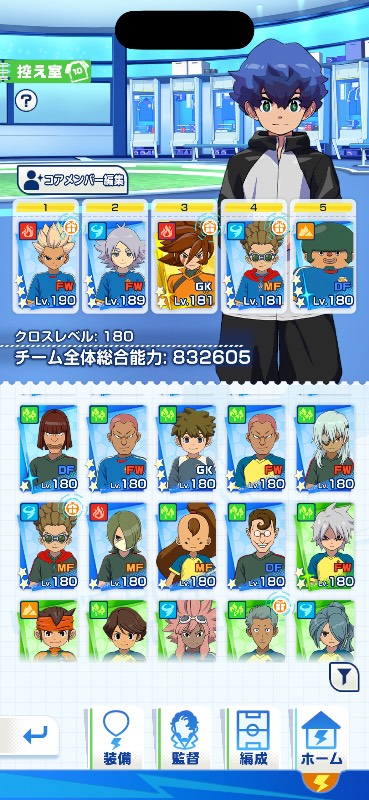Select the green-haired Lv.180 MF fire player
Viewport: 369px width, 800px height.
(x=118, y=545)
